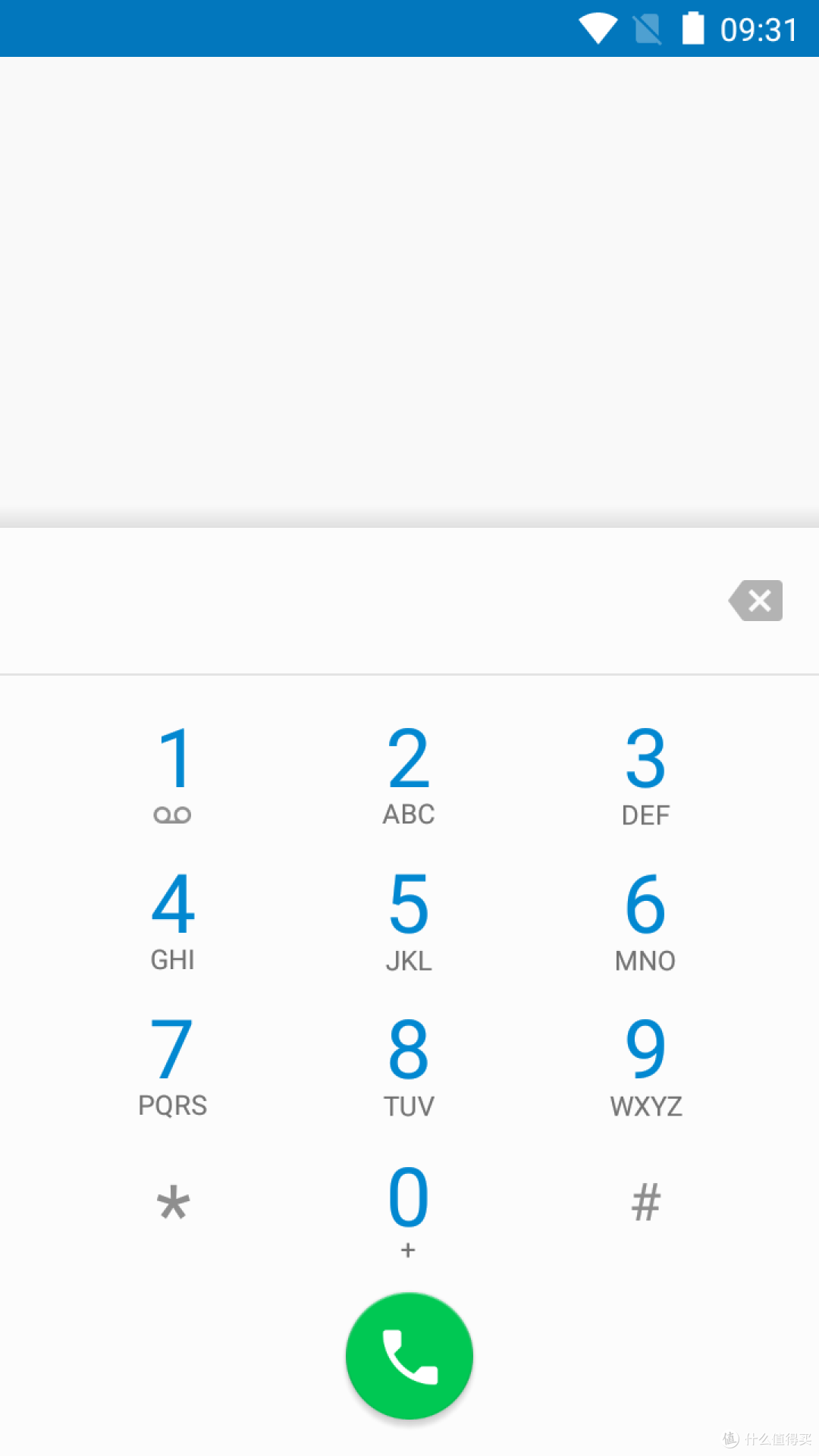Tap the 8 TUV key

[409, 1066]
